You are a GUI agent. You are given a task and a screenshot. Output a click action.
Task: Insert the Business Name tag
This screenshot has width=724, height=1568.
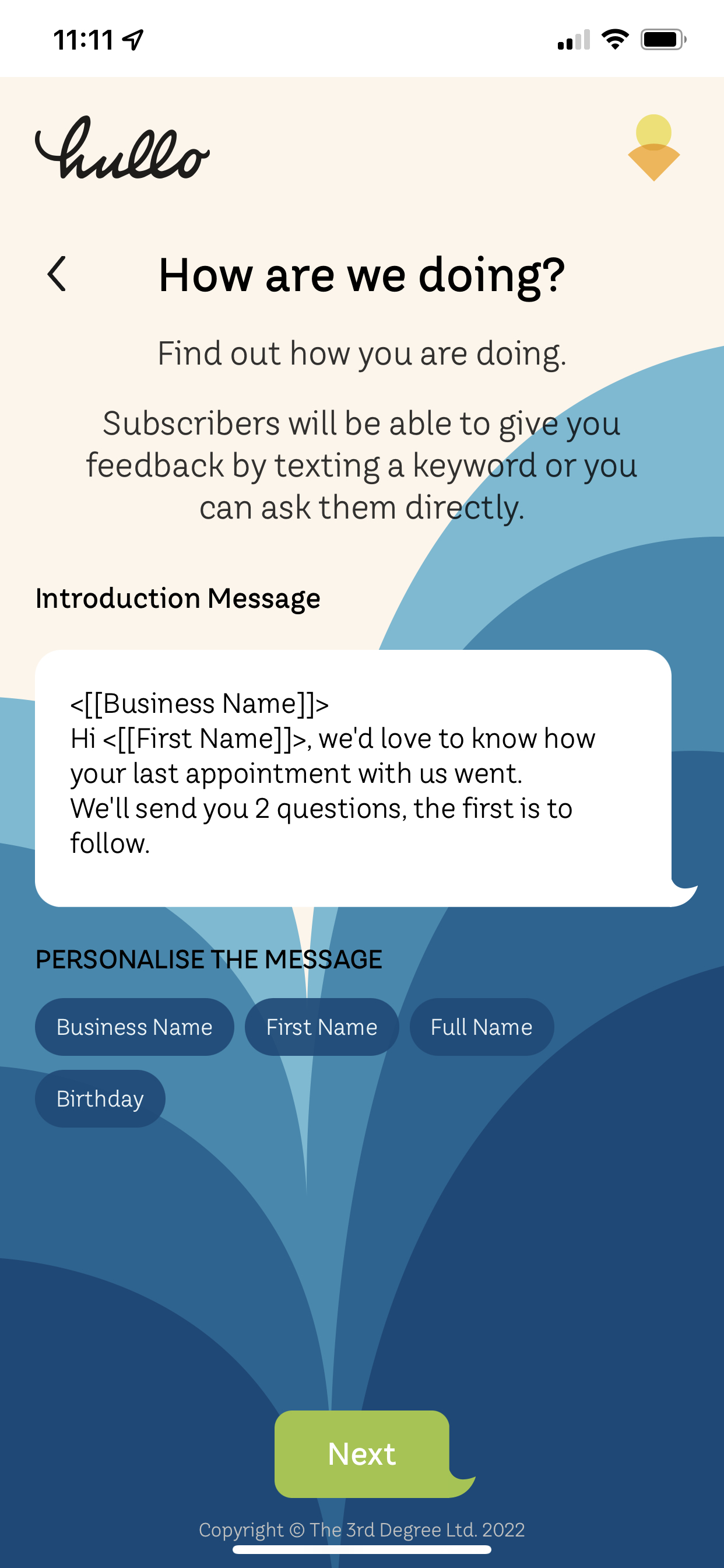pos(135,1027)
